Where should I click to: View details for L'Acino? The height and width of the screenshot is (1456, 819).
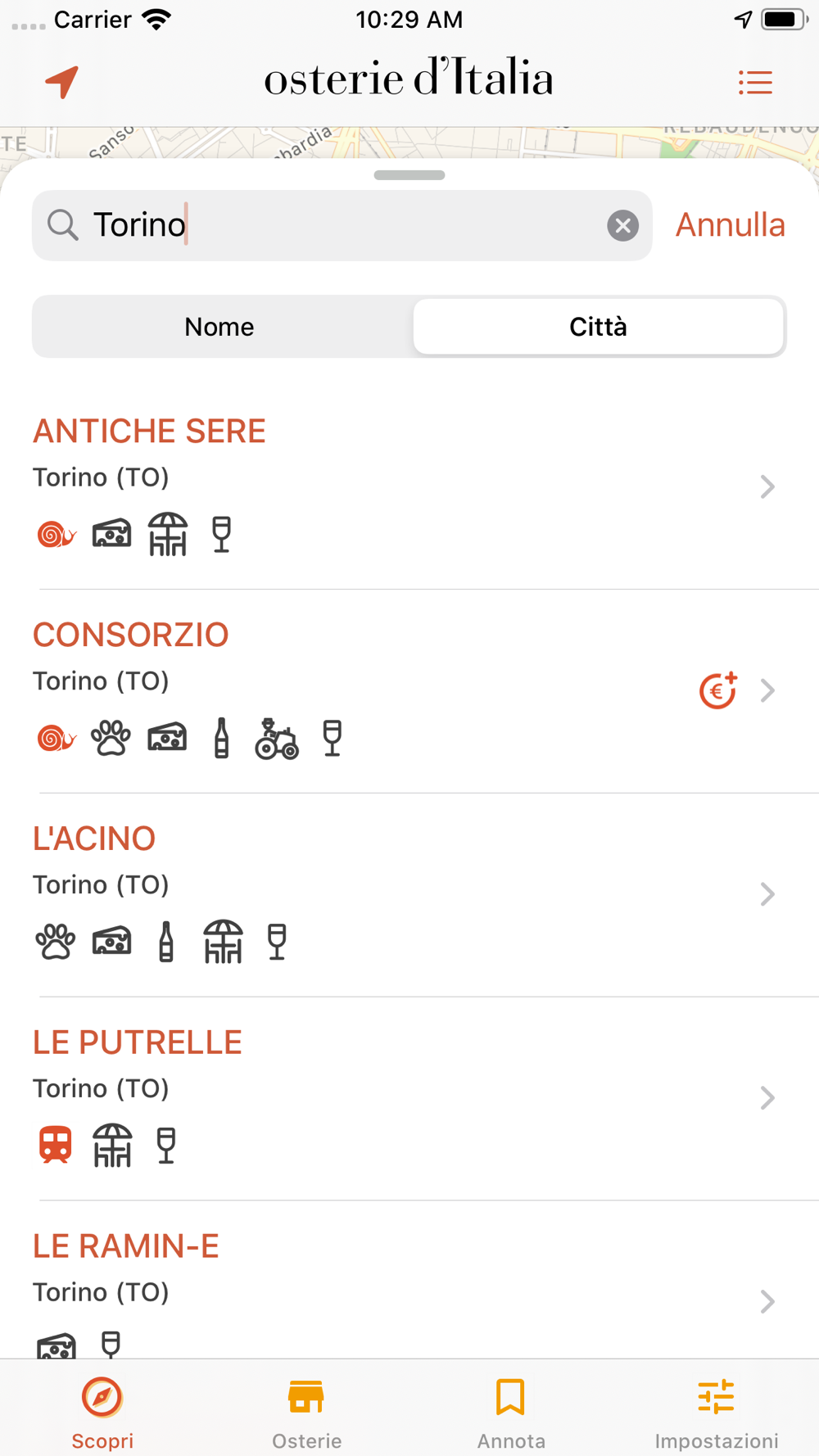pos(409,895)
